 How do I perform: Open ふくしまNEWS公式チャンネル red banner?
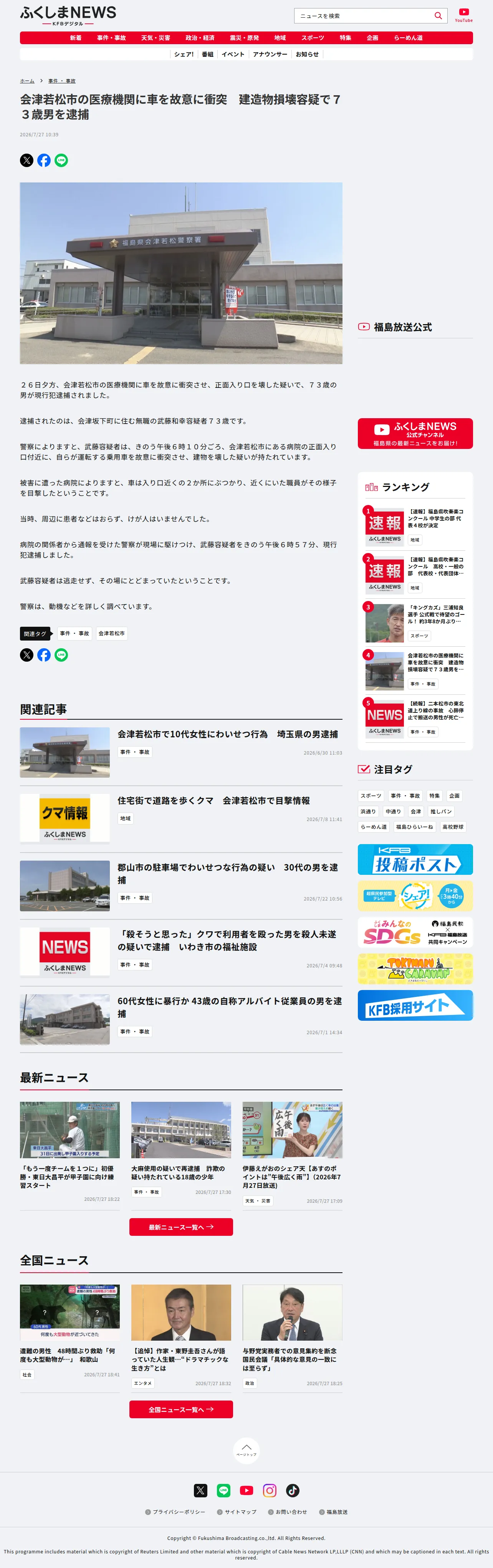tap(415, 434)
